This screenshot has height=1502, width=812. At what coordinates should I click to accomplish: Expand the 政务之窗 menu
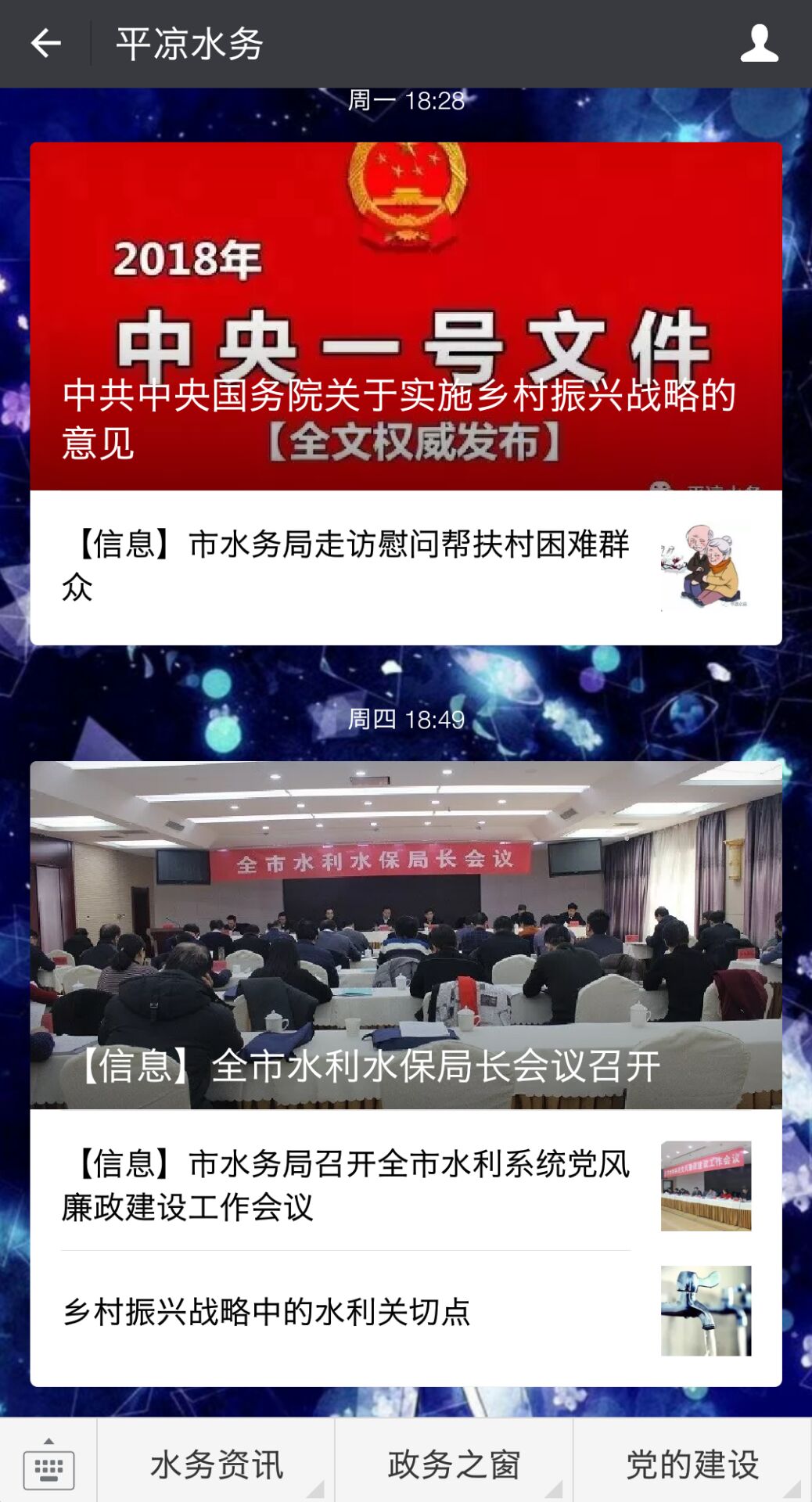point(455,1464)
